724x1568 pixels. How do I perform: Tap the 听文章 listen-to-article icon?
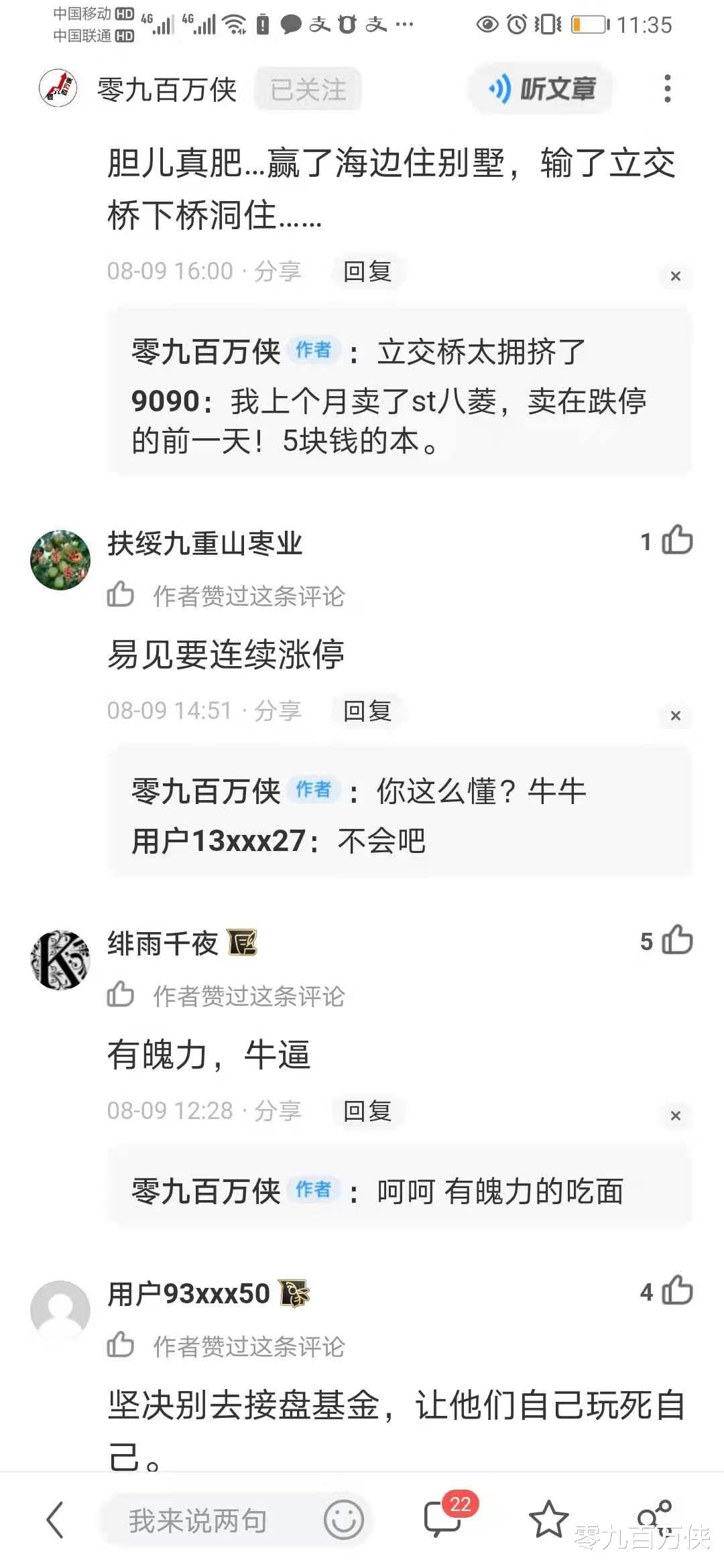click(540, 89)
